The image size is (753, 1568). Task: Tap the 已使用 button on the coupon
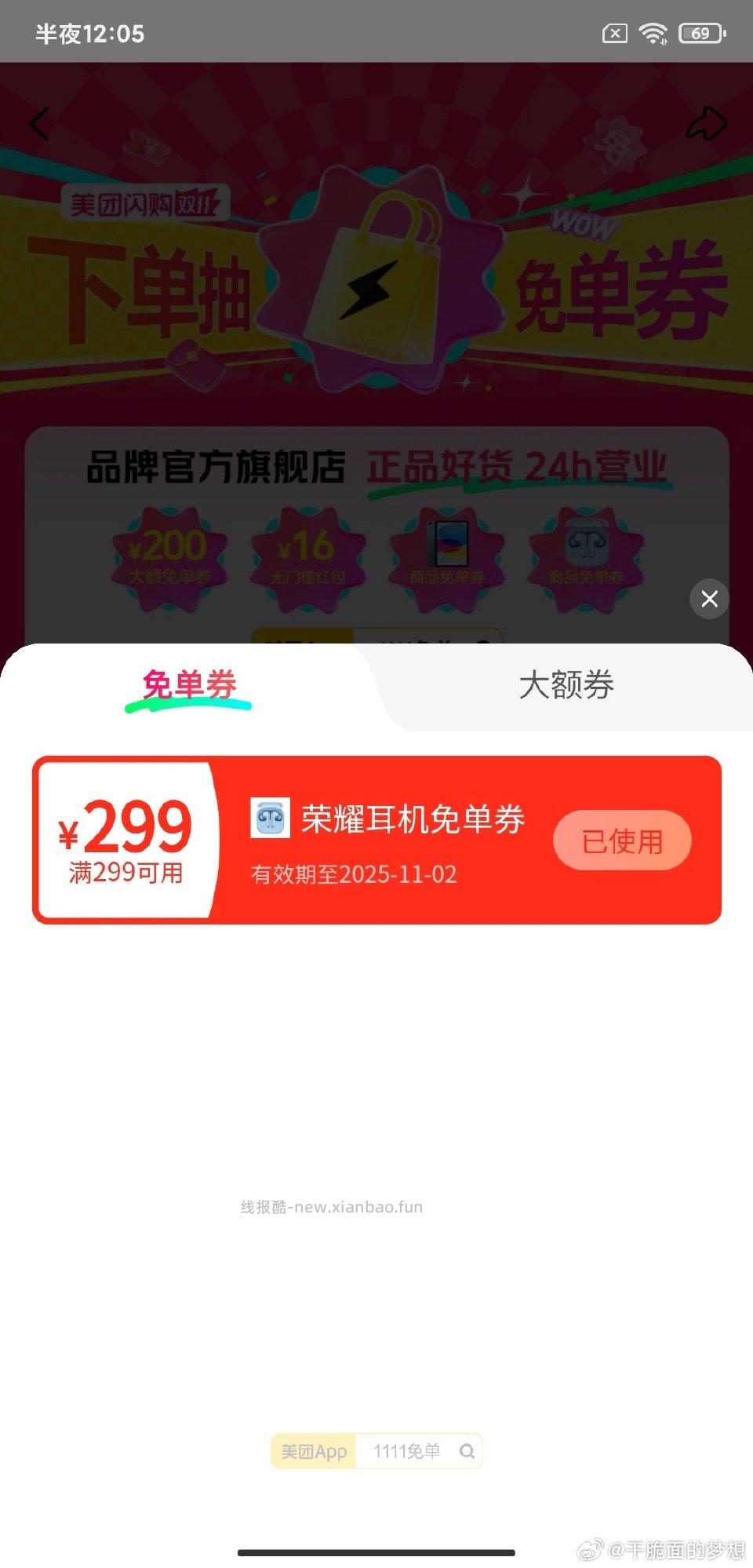(x=622, y=839)
